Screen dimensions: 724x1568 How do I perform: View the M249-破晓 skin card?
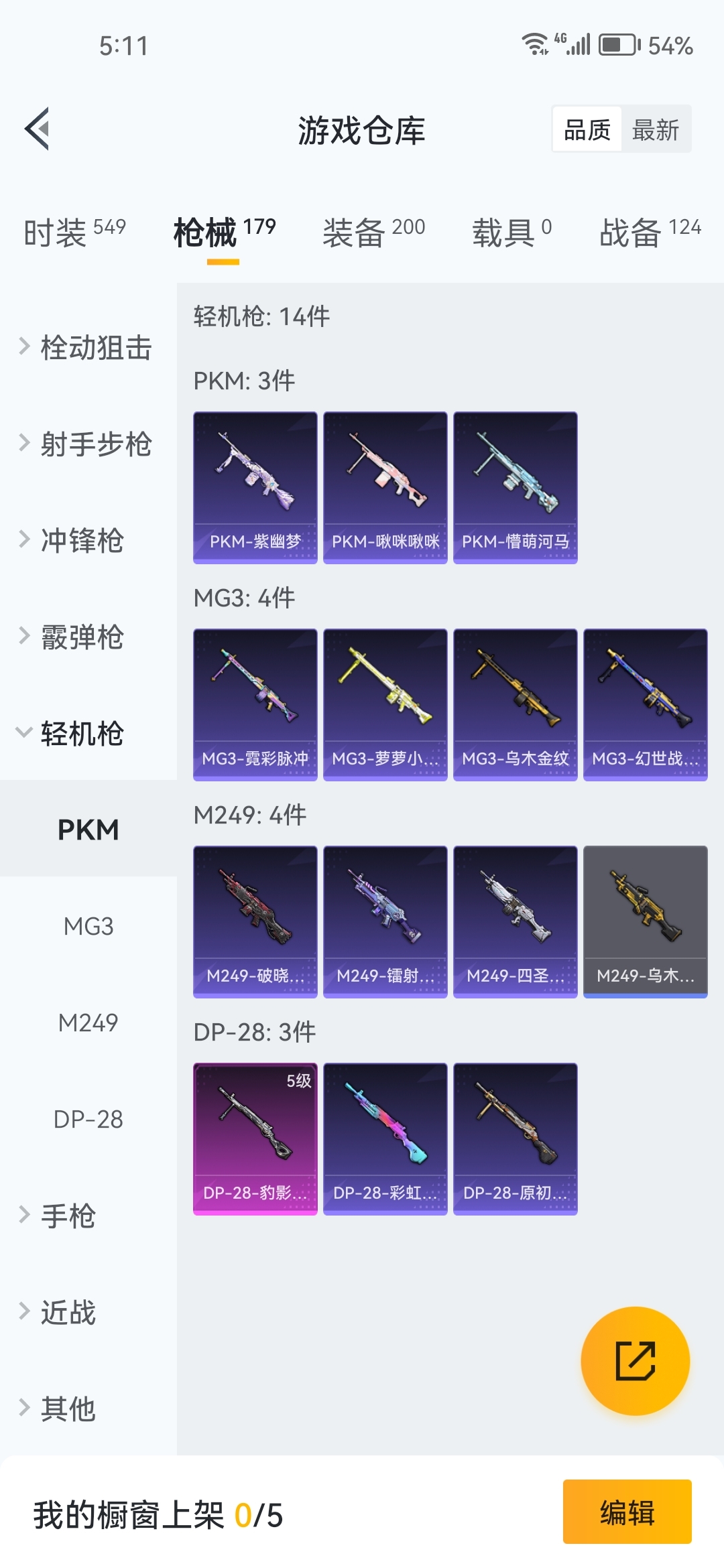pyautogui.click(x=255, y=921)
